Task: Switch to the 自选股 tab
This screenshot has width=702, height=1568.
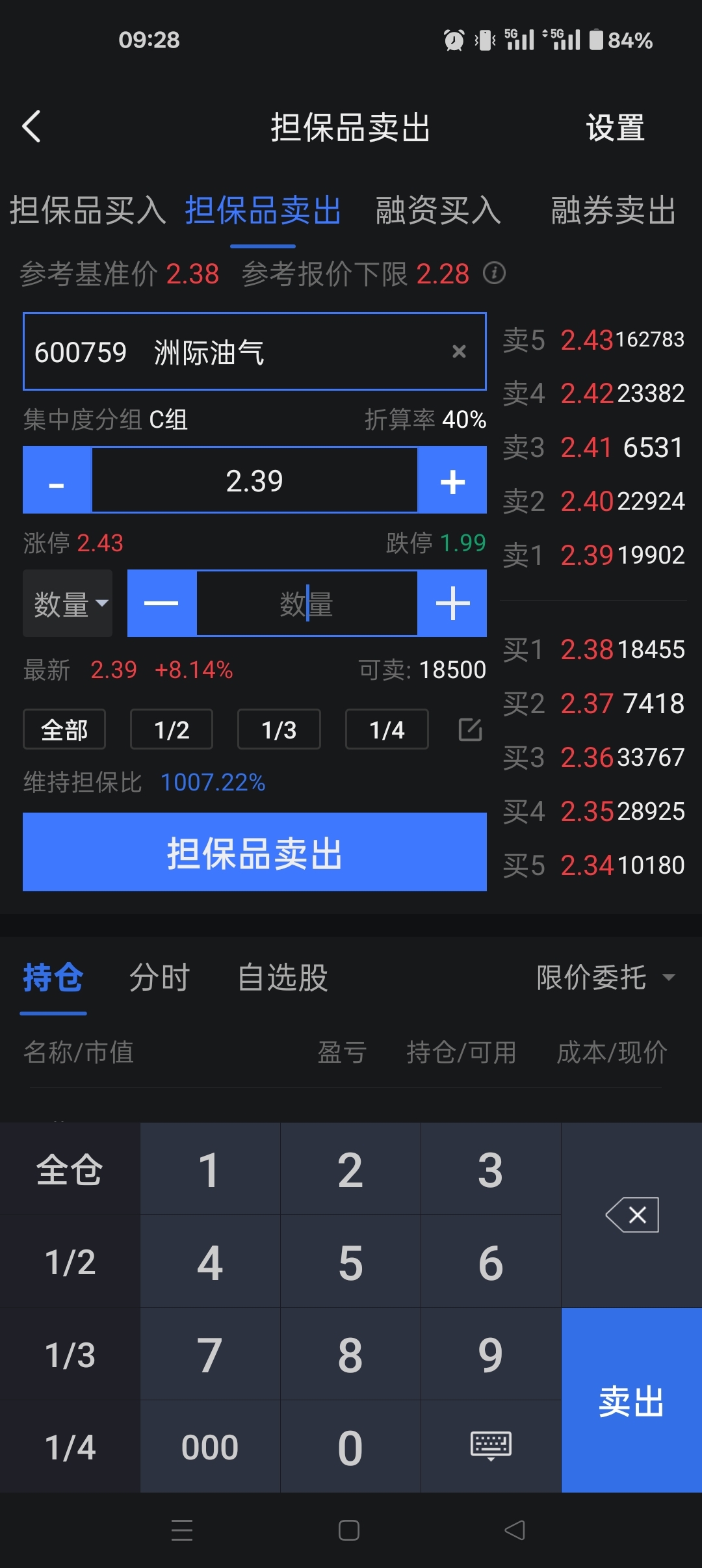Action: click(x=283, y=977)
